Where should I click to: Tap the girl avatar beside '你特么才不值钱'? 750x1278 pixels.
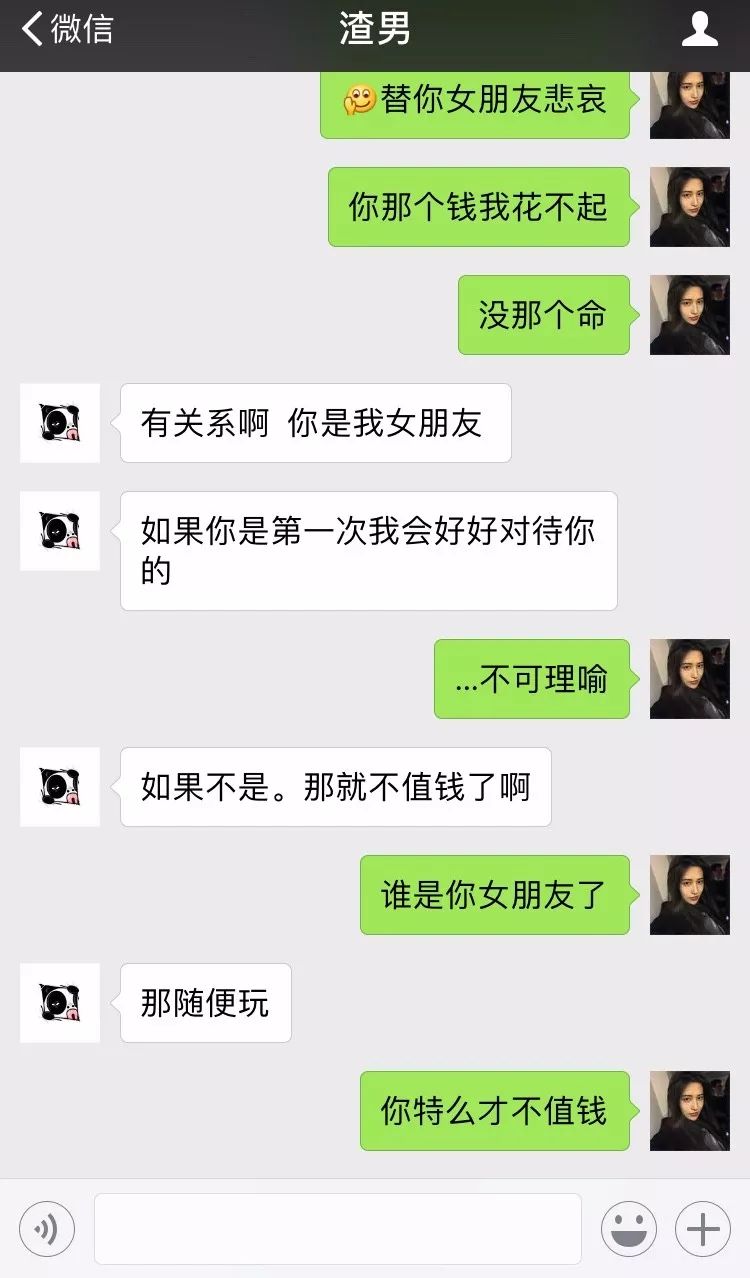pyautogui.click(x=689, y=1111)
